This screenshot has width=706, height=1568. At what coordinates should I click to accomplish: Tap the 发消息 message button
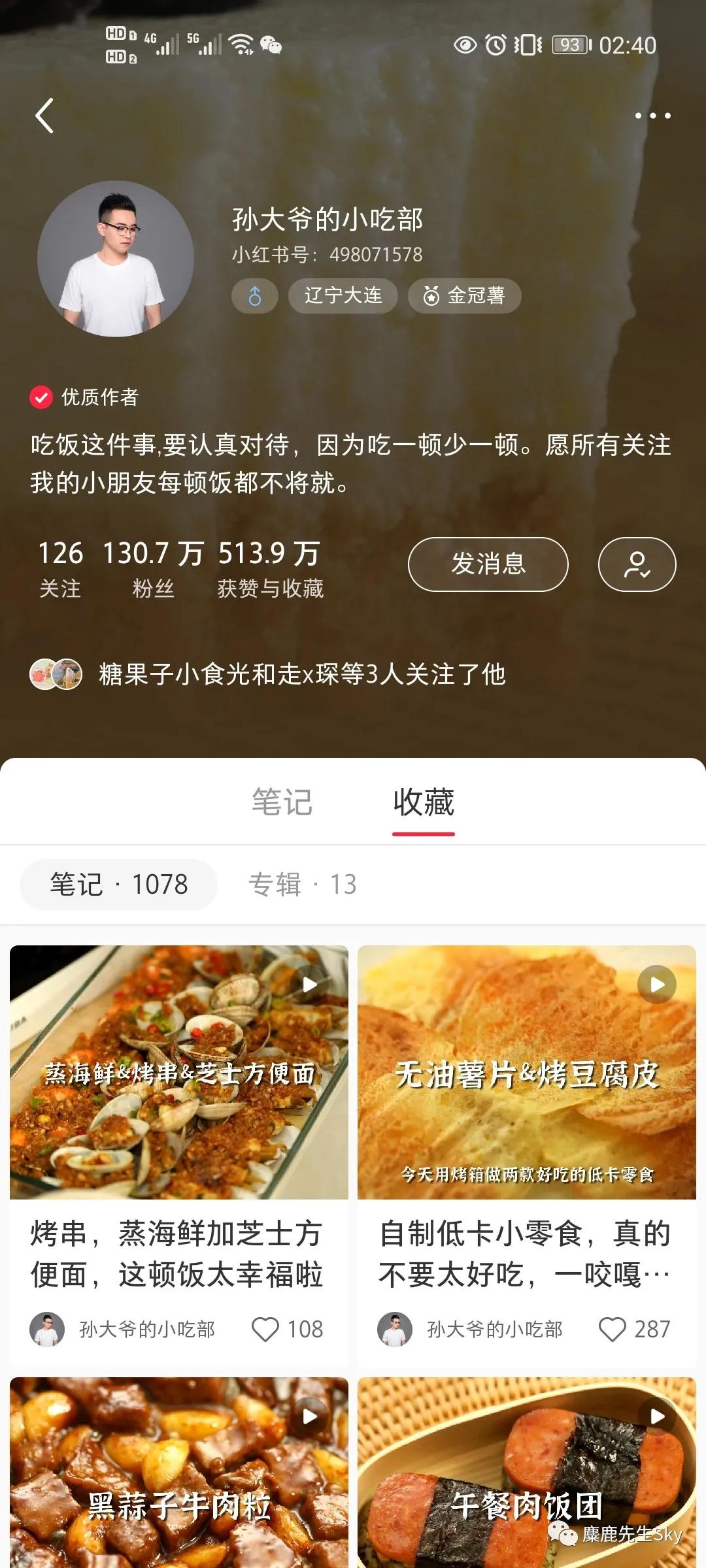(488, 564)
